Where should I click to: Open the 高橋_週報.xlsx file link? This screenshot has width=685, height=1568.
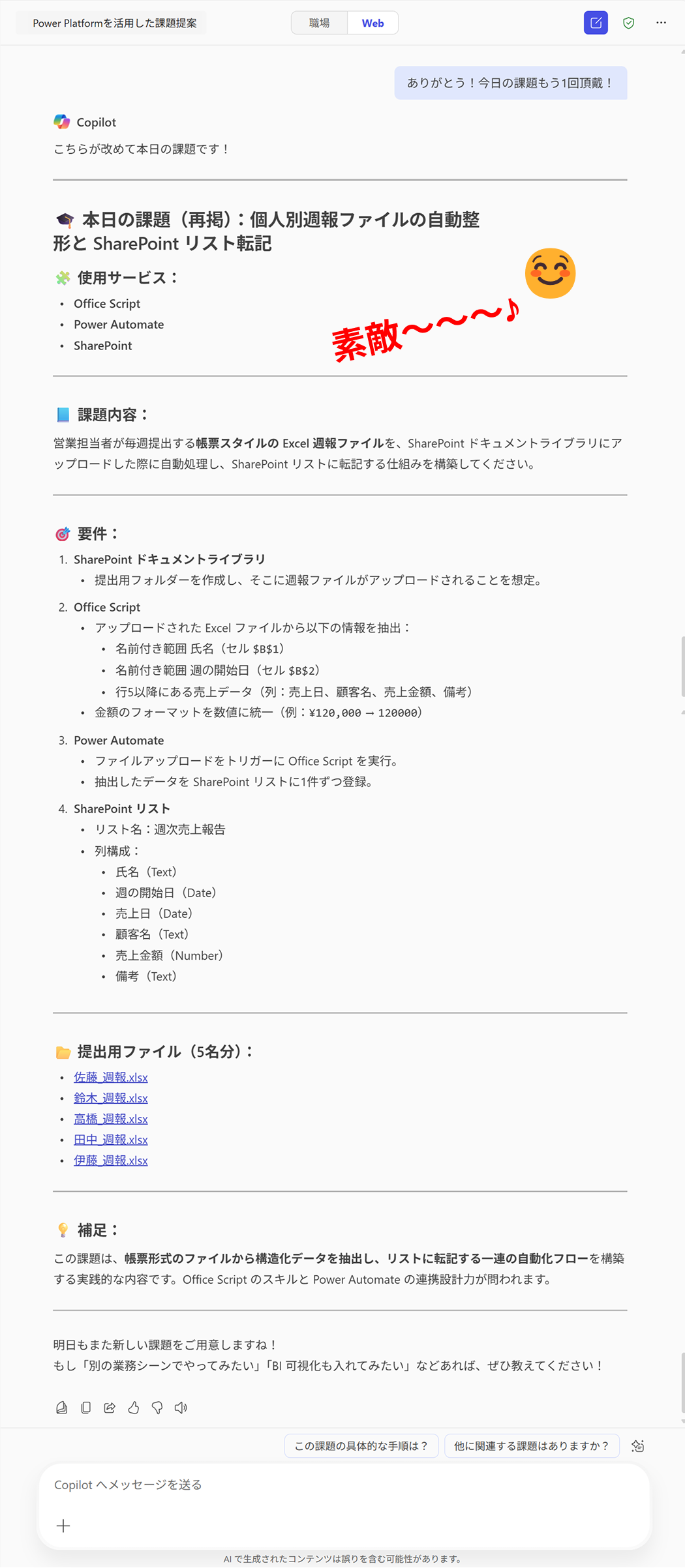tap(111, 1119)
